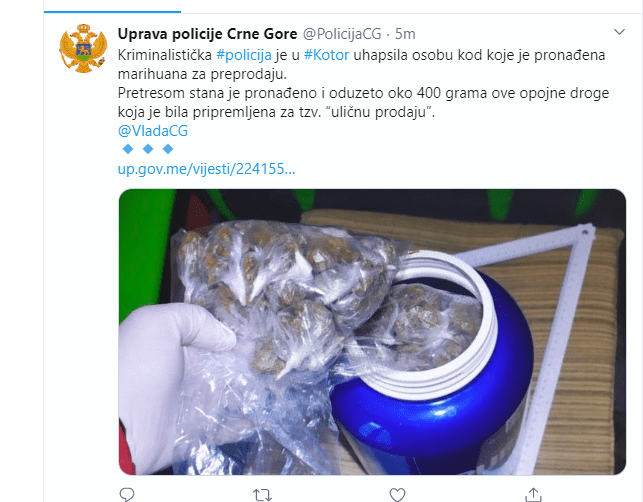Share this tweet
This screenshot has width=643, height=502.
[x=534, y=492]
